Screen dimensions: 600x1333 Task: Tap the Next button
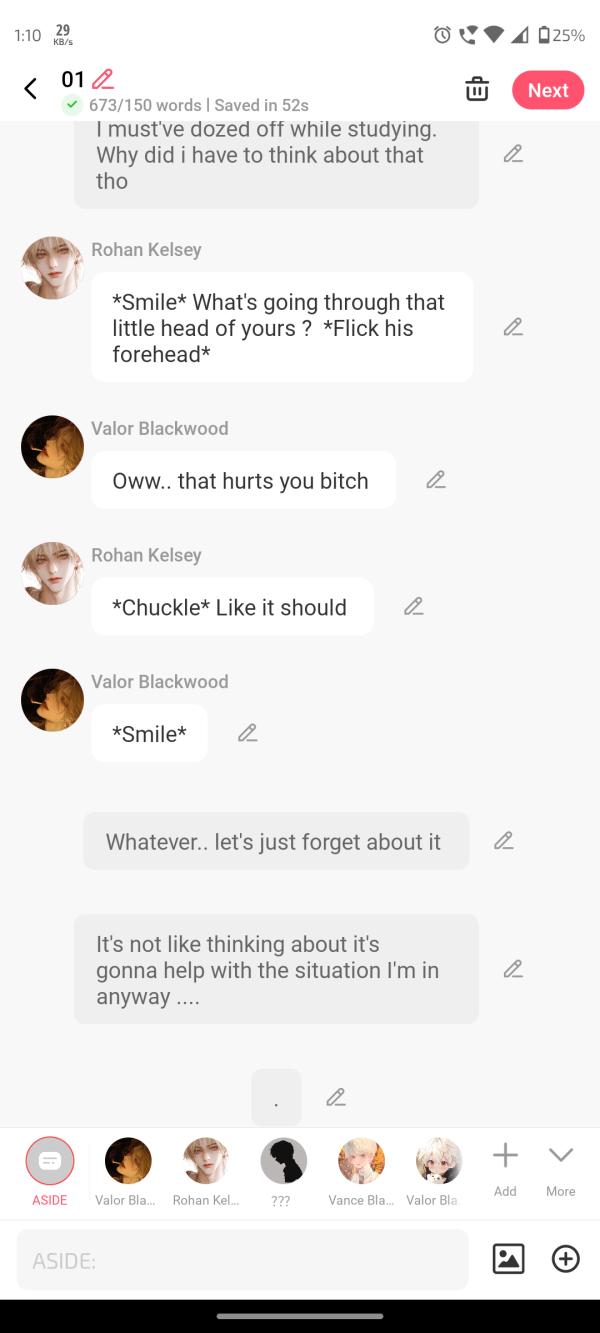tap(547, 90)
